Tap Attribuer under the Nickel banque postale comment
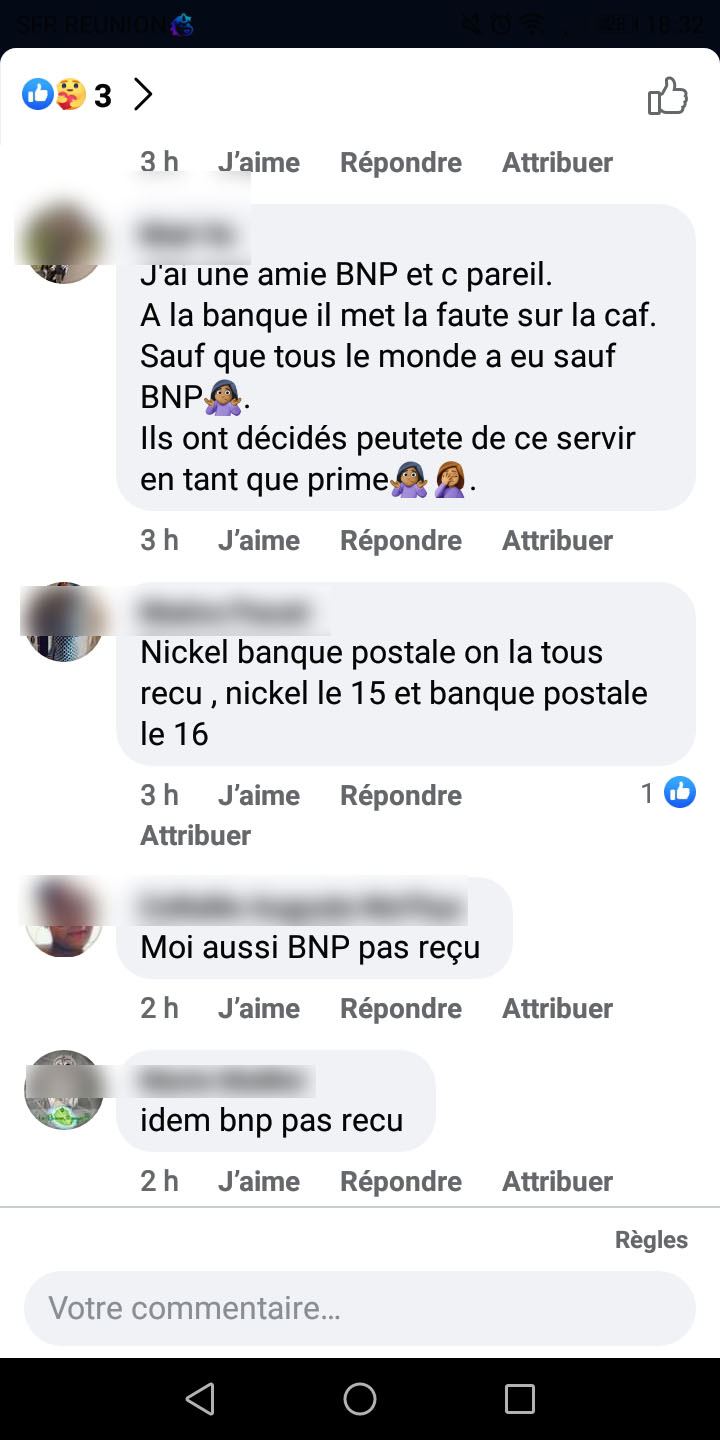The image size is (720, 1440). click(195, 836)
